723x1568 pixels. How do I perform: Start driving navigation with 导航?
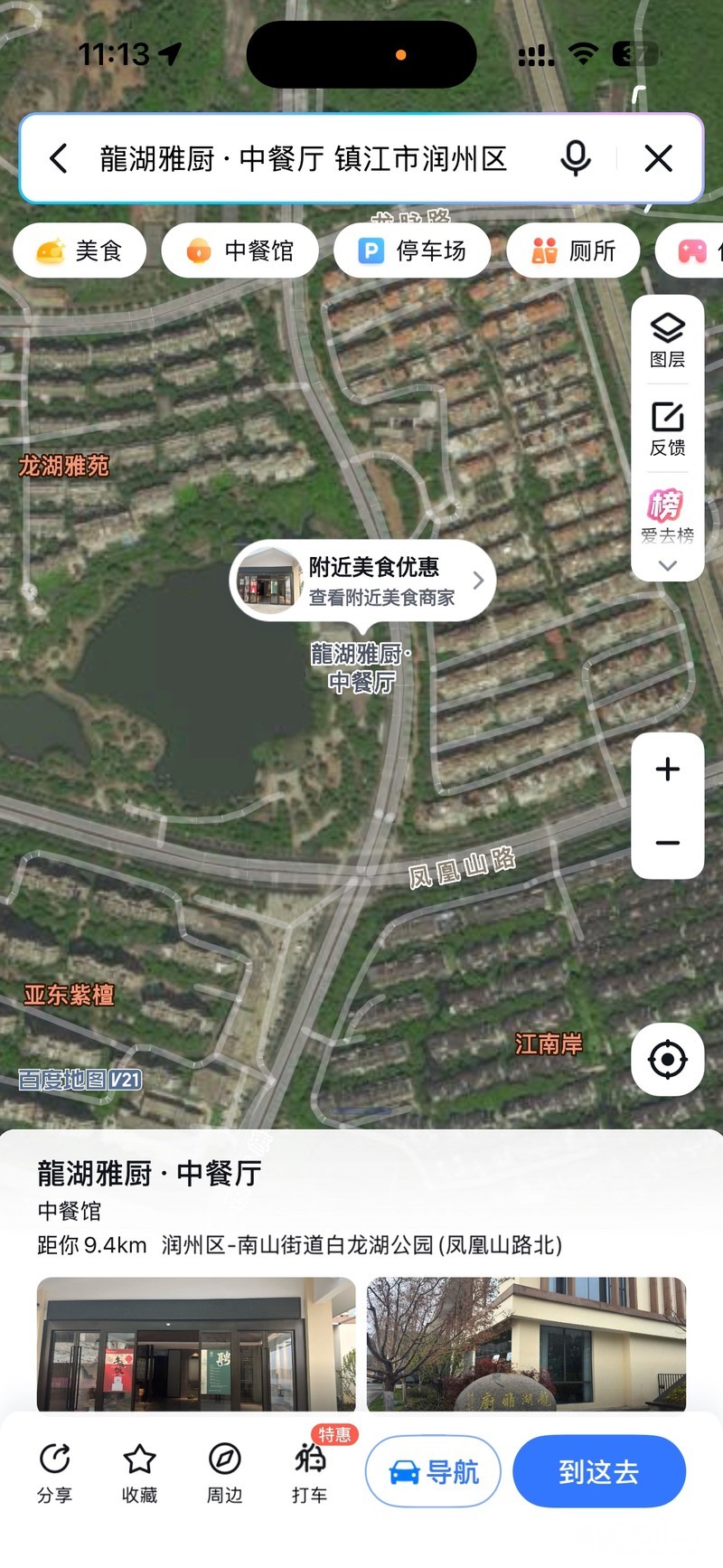(x=433, y=1472)
